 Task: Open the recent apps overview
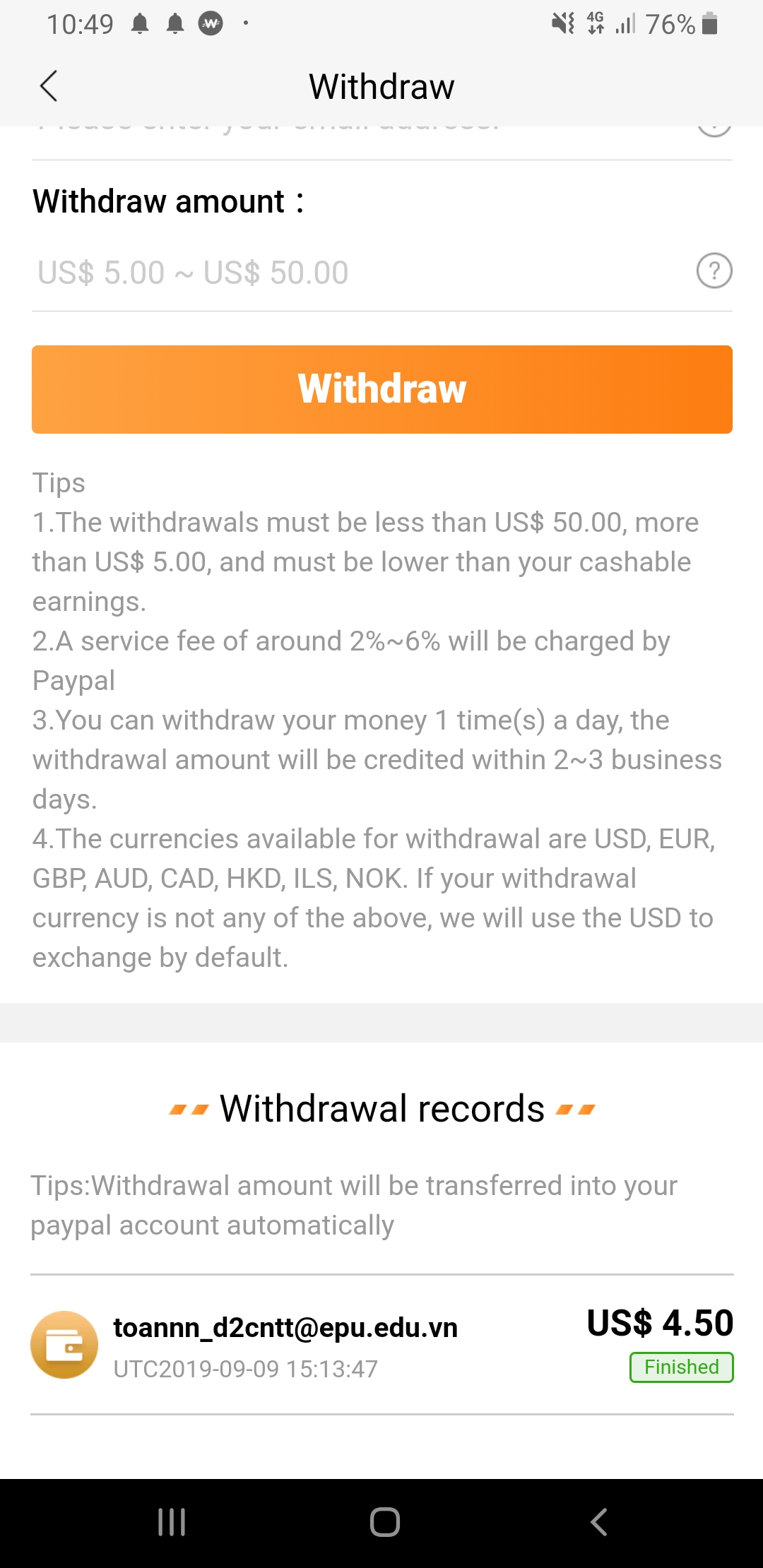172,1522
